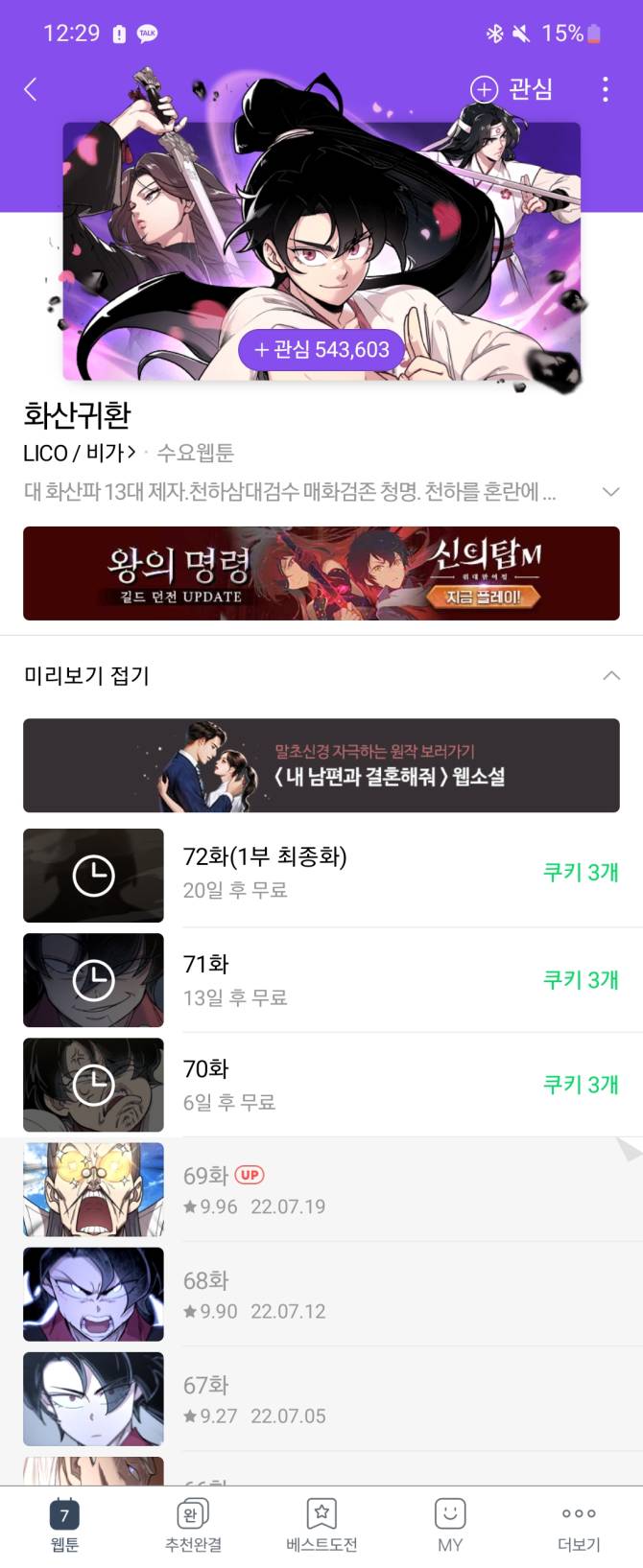Switch to the 추천완결 tab
643x1568 pixels.
tap(193, 1525)
